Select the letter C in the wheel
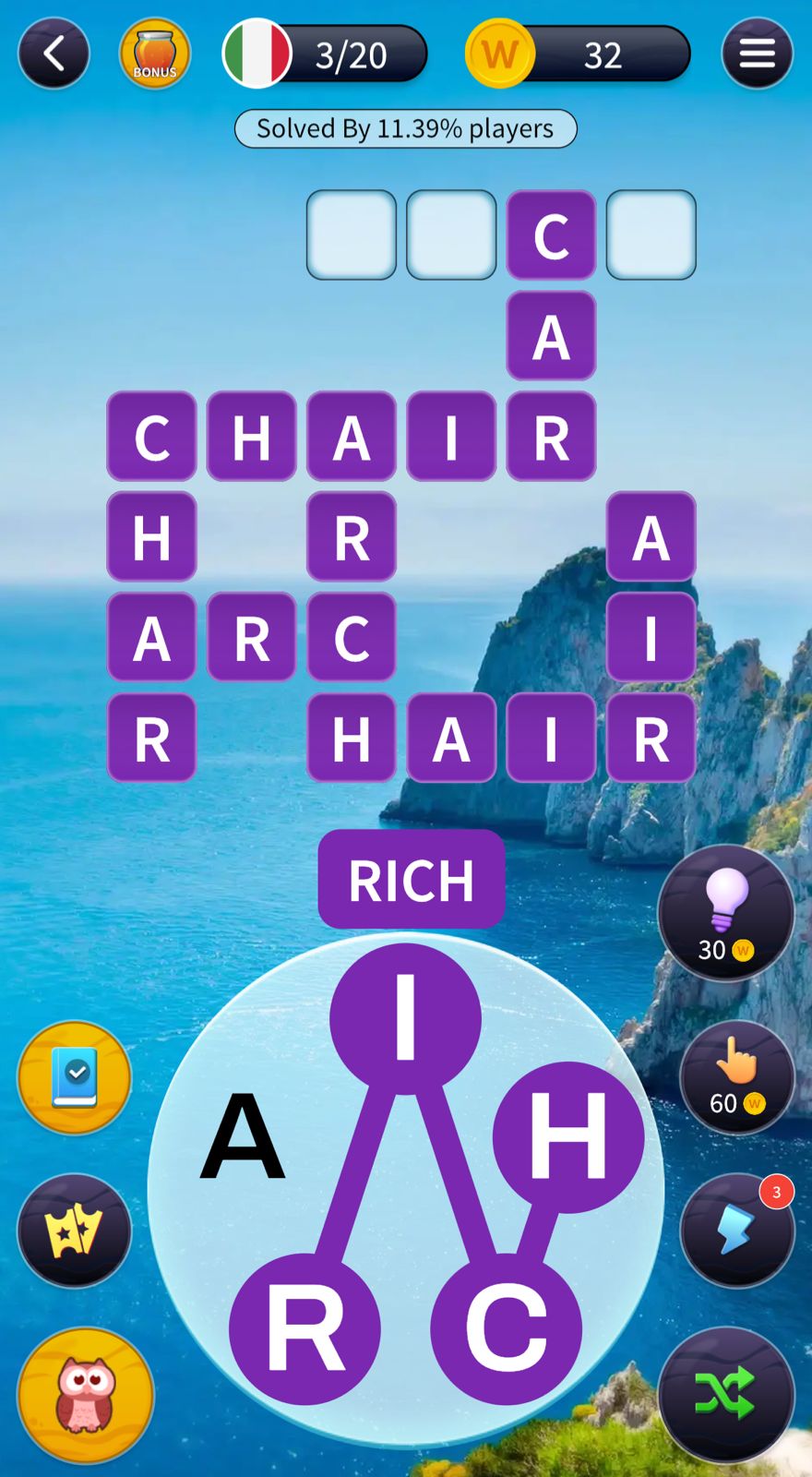This screenshot has height=1477, width=812. click(x=506, y=1328)
